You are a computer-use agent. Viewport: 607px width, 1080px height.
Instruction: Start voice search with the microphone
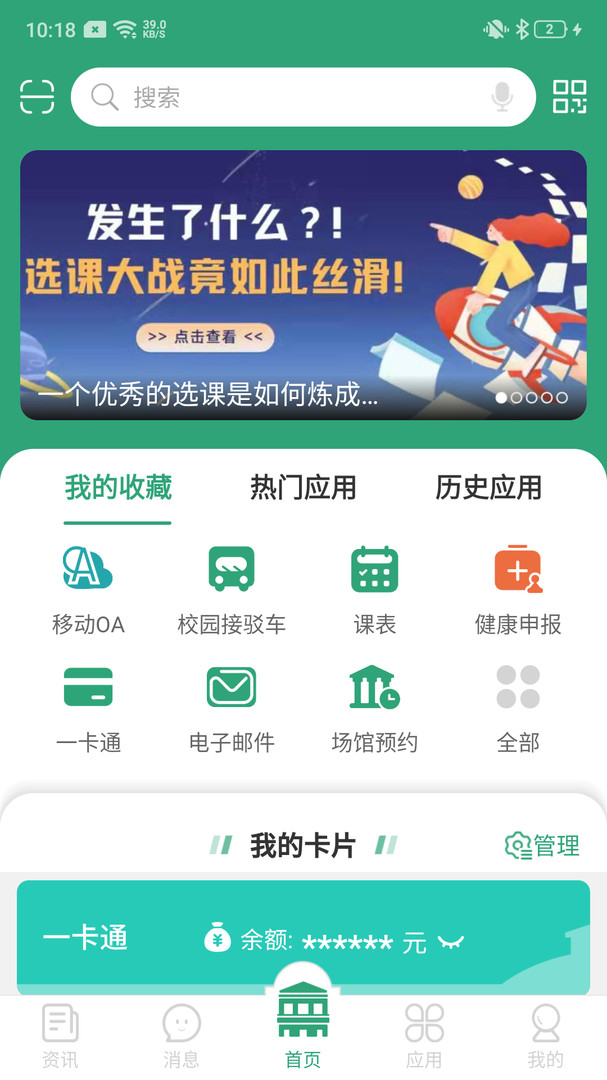point(502,97)
